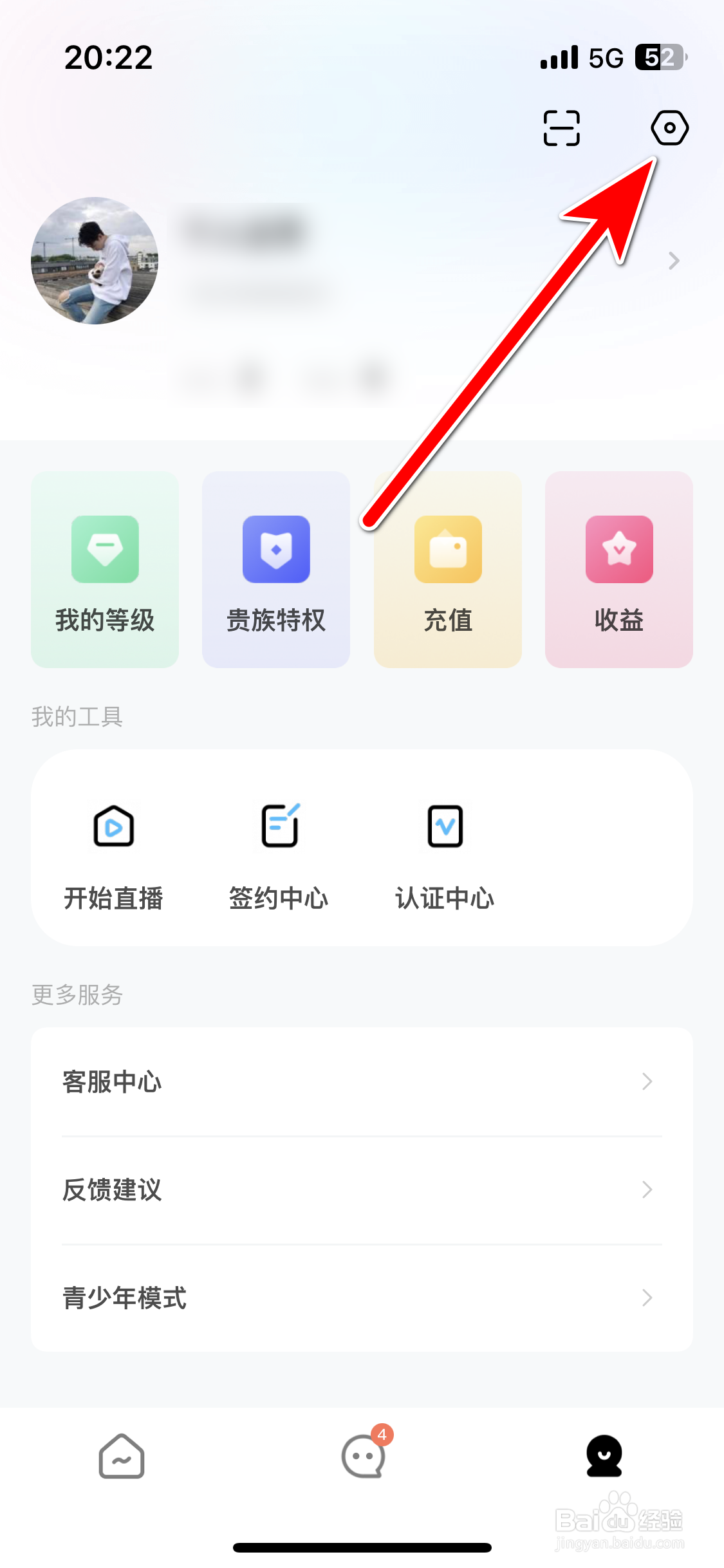Expand 青少年模式 entry arrow
Image resolution: width=724 pixels, height=1568 pixels.
[647, 1298]
